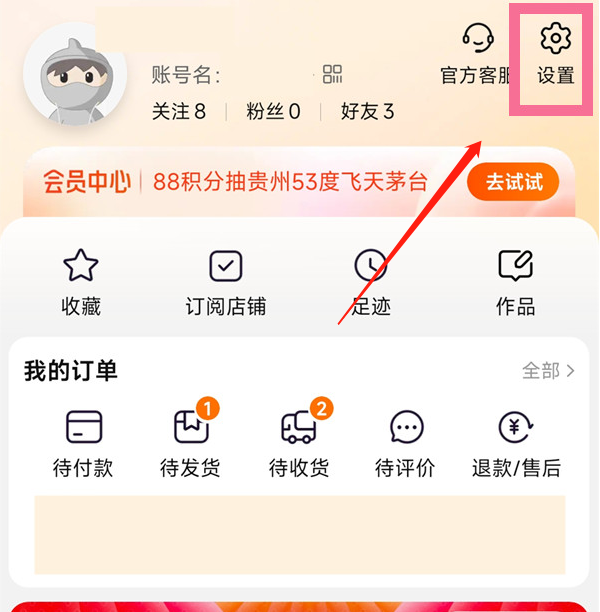Open 退款/售后 refunds and after-sales
Image resolution: width=600 pixels, height=612 pixels.
[x=516, y=442]
